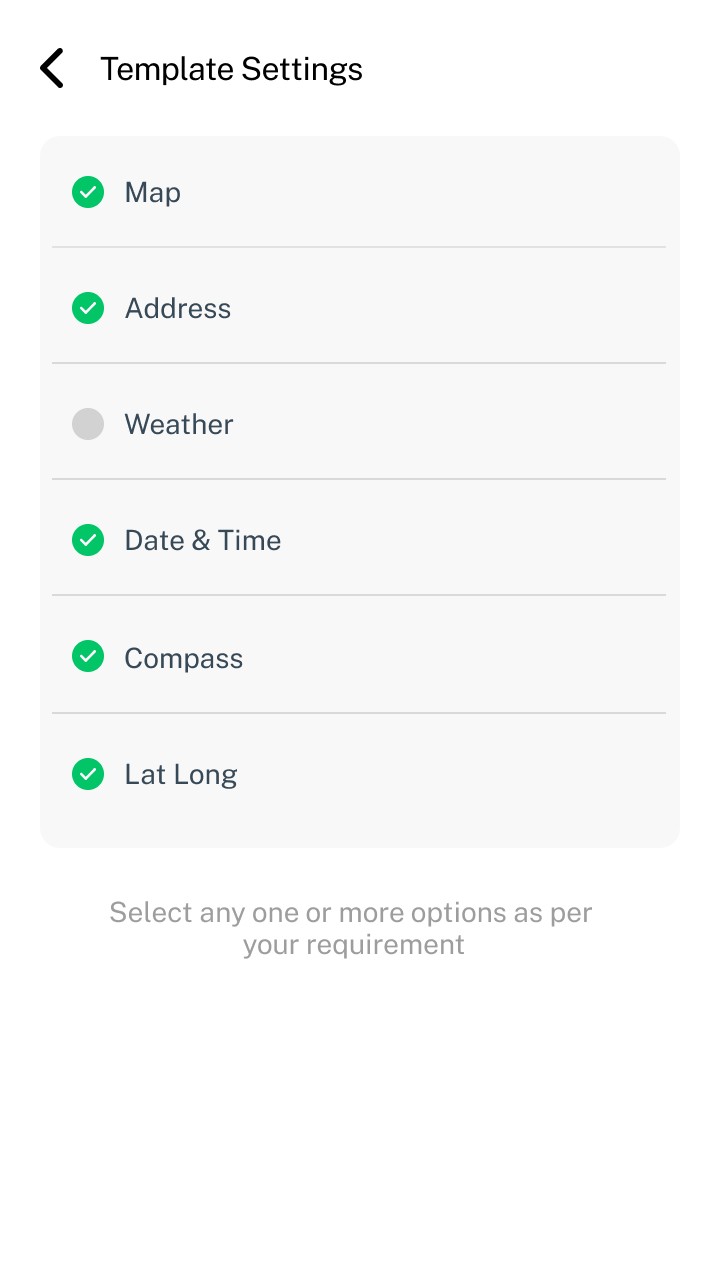720x1280 pixels.
Task: Enable the Weather option
Action: (88, 424)
